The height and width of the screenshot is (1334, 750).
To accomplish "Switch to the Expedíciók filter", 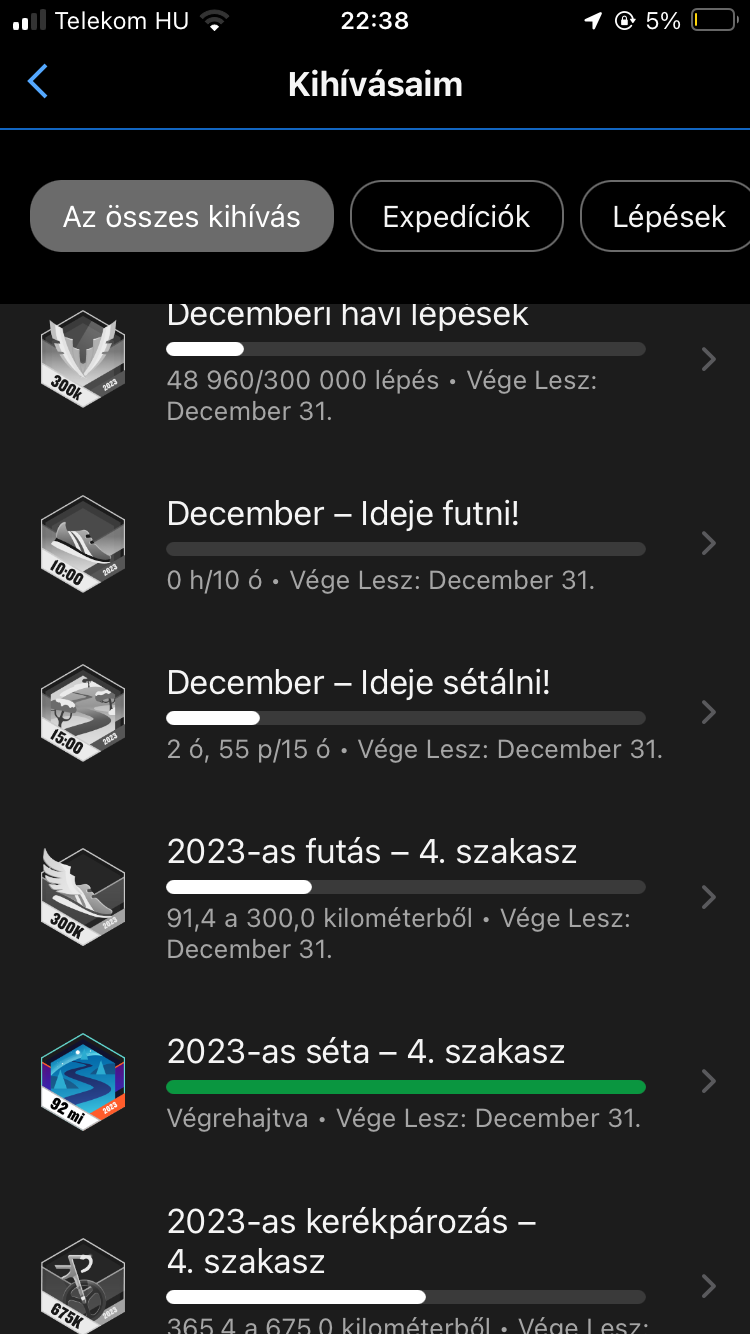I will (456, 216).
